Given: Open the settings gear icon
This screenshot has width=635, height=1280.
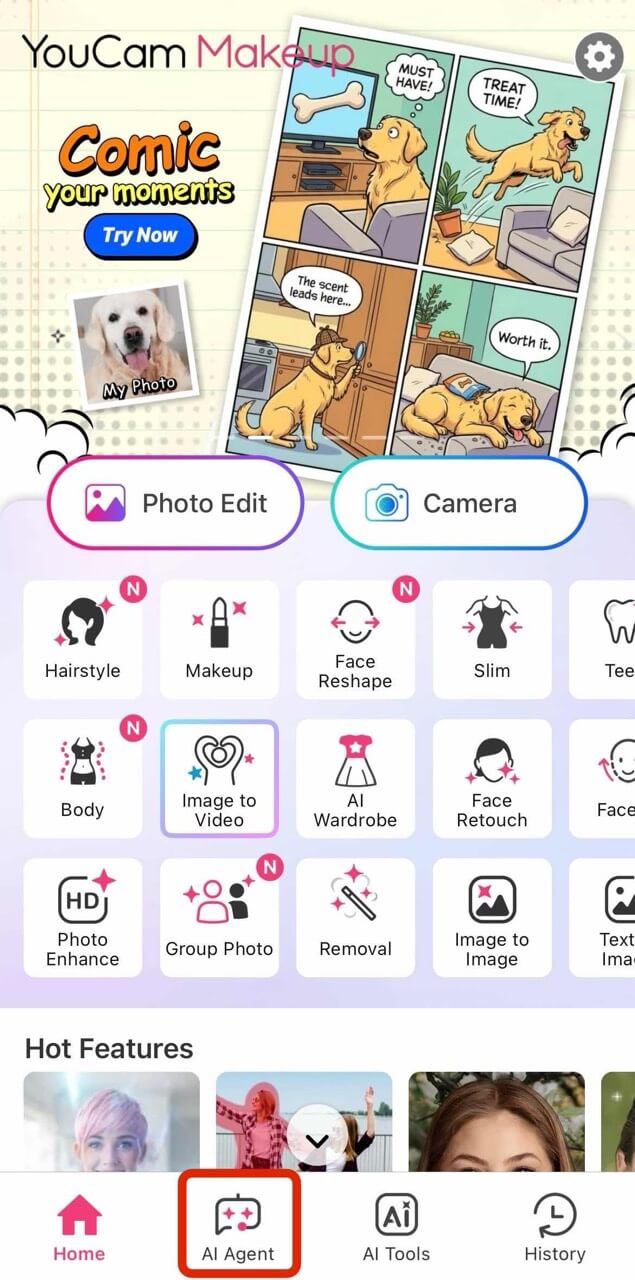Looking at the screenshot, I should pyautogui.click(x=598, y=58).
